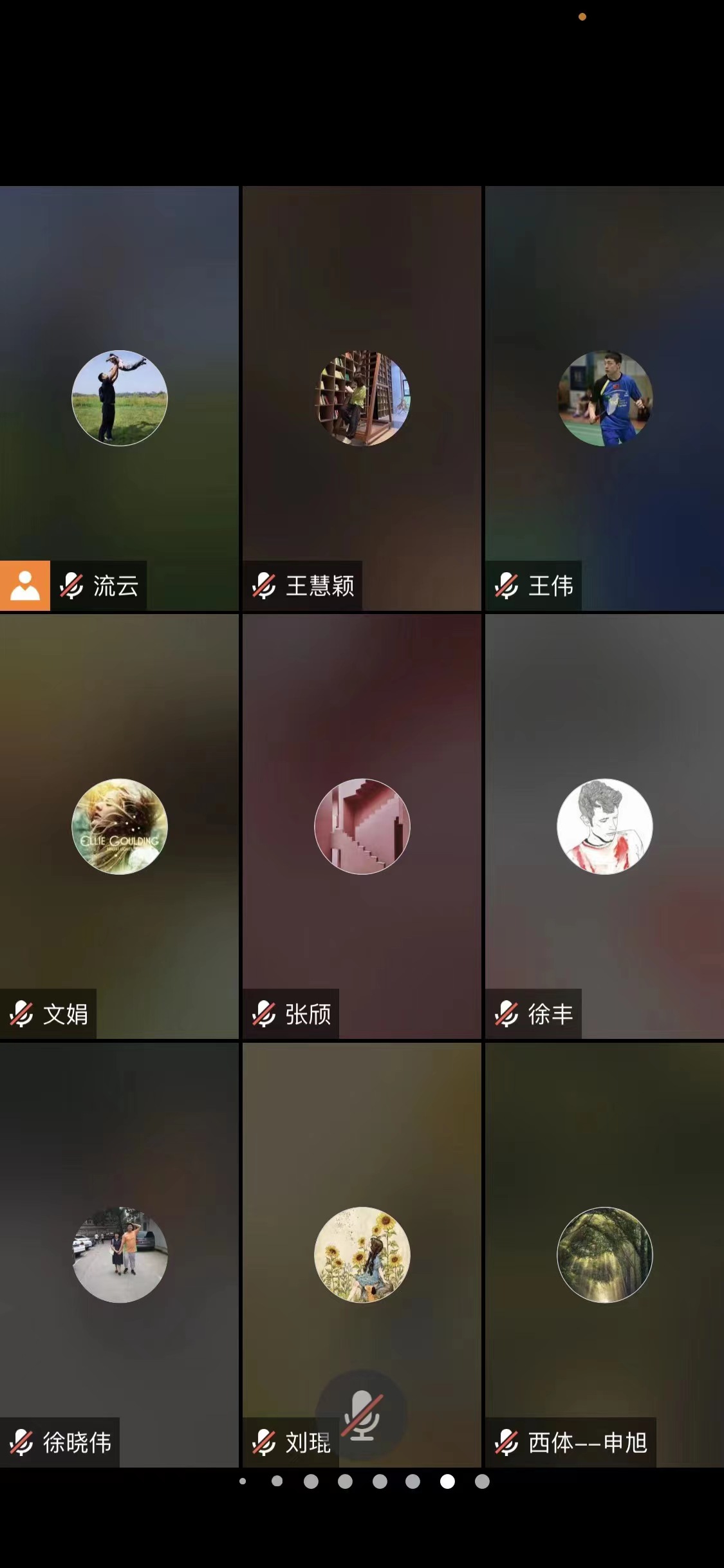Screen dimensions: 724x1568
Task: Tap 王伟's participant tile
Action: [604, 398]
